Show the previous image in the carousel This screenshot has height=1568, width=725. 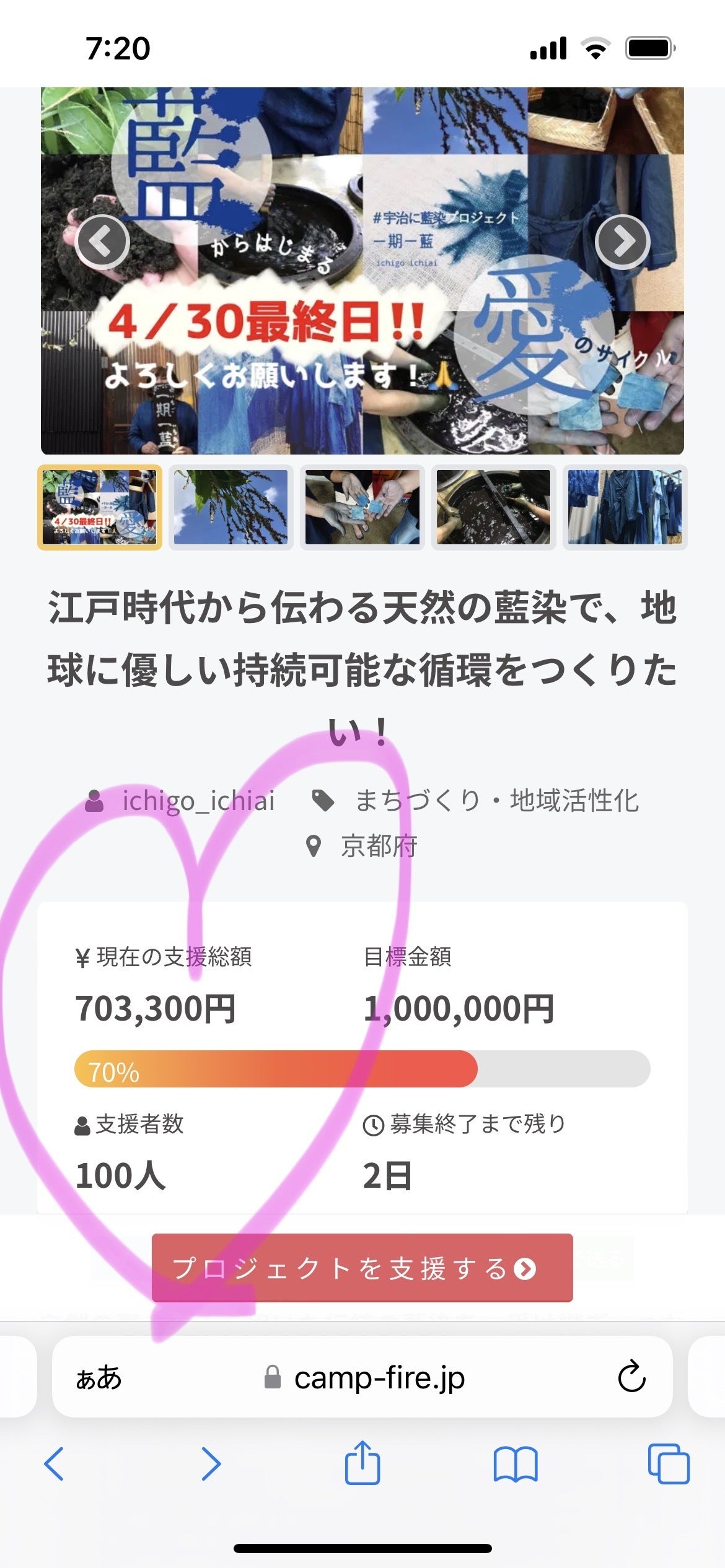coord(102,242)
